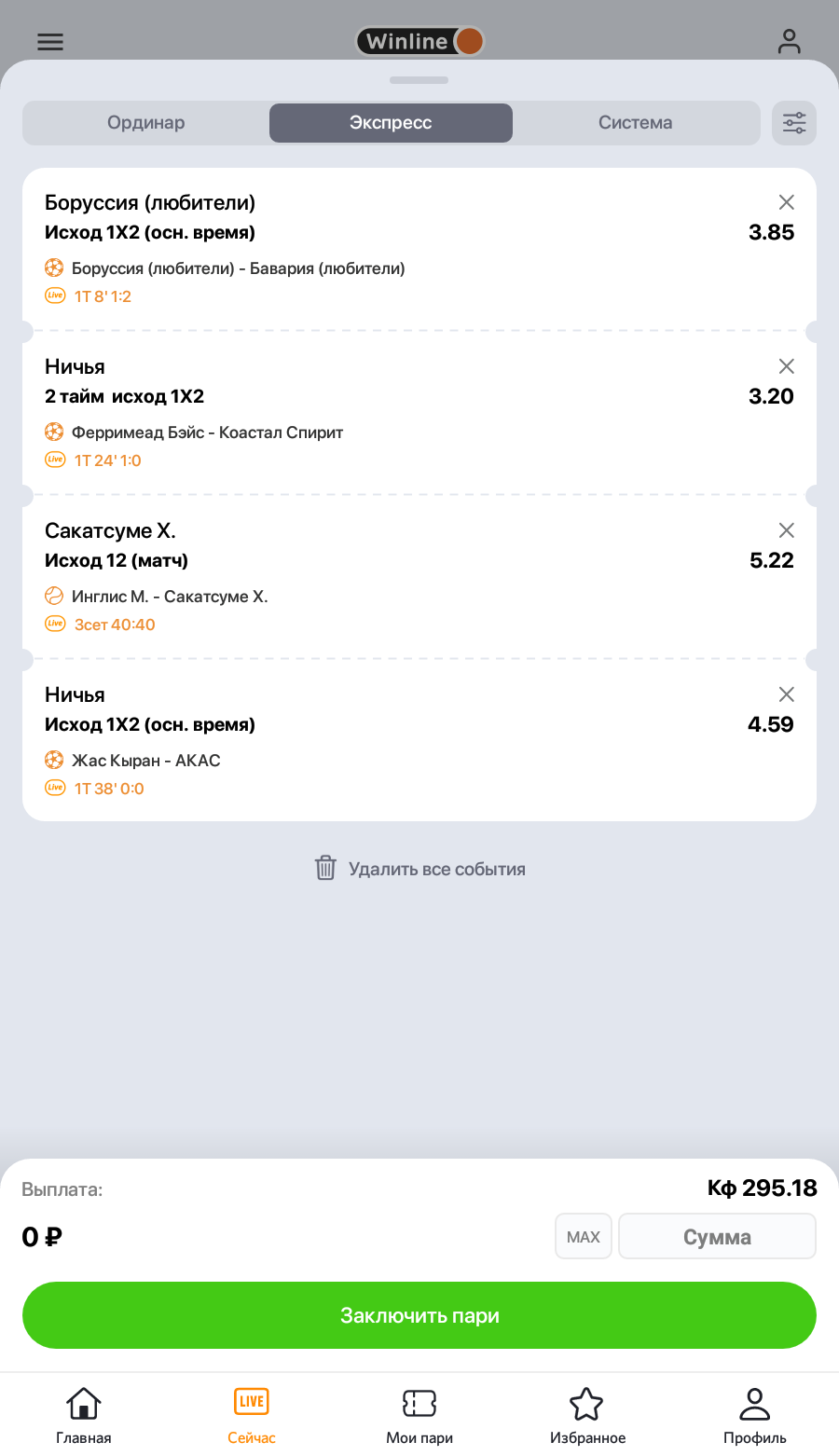Tap Удалить все события to clear slip
This screenshot has width=839, height=1456.
pyautogui.click(x=419, y=869)
